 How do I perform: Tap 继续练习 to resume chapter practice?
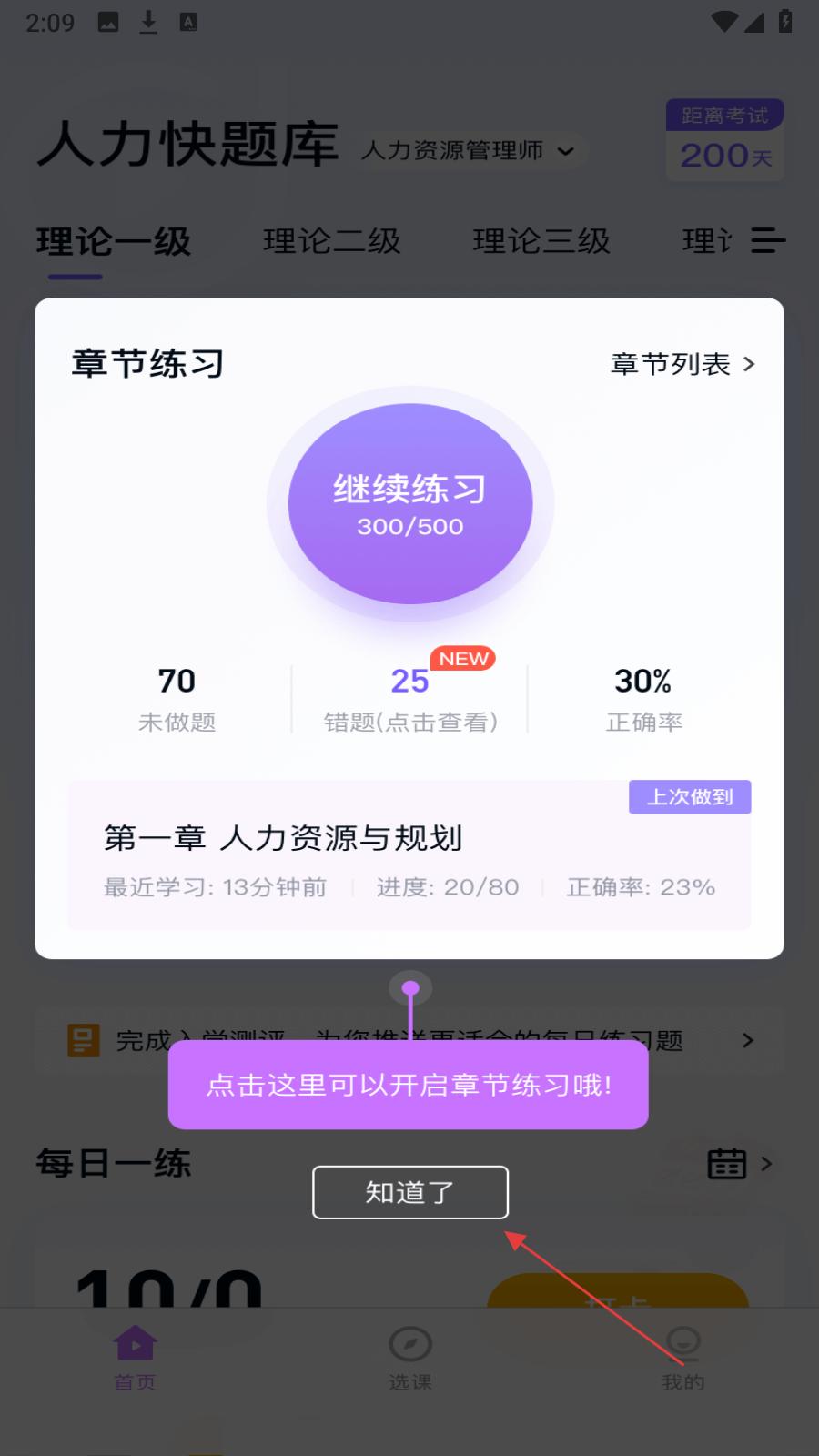pos(410,503)
